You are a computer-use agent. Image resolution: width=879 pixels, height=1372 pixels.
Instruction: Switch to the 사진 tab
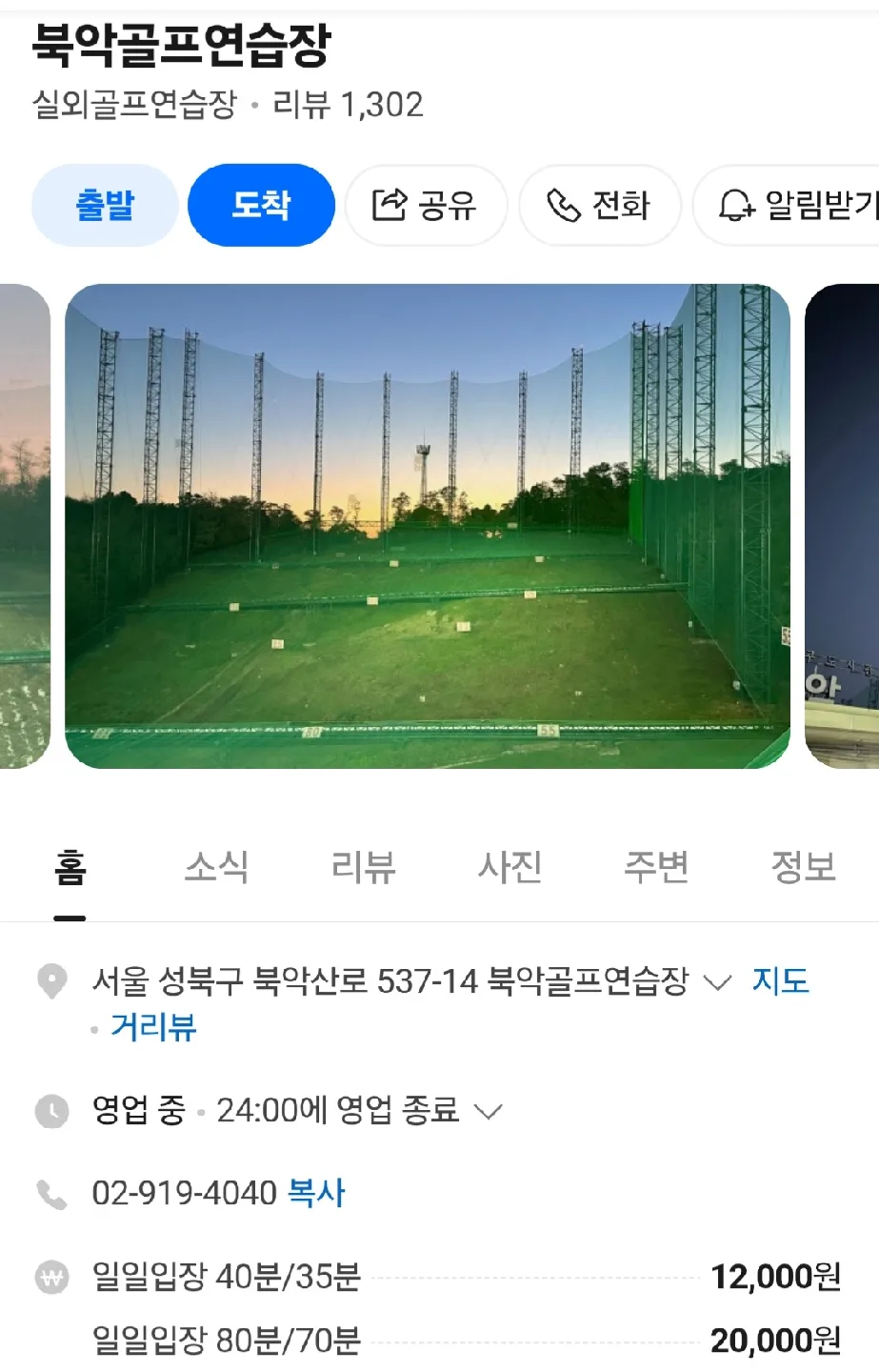(509, 867)
